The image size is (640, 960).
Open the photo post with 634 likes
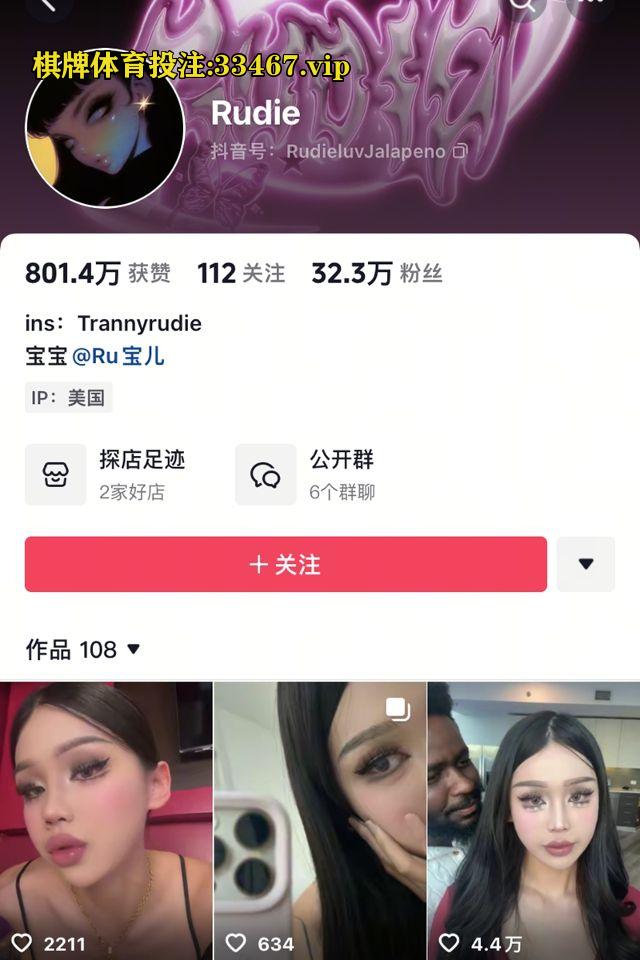pos(320,820)
